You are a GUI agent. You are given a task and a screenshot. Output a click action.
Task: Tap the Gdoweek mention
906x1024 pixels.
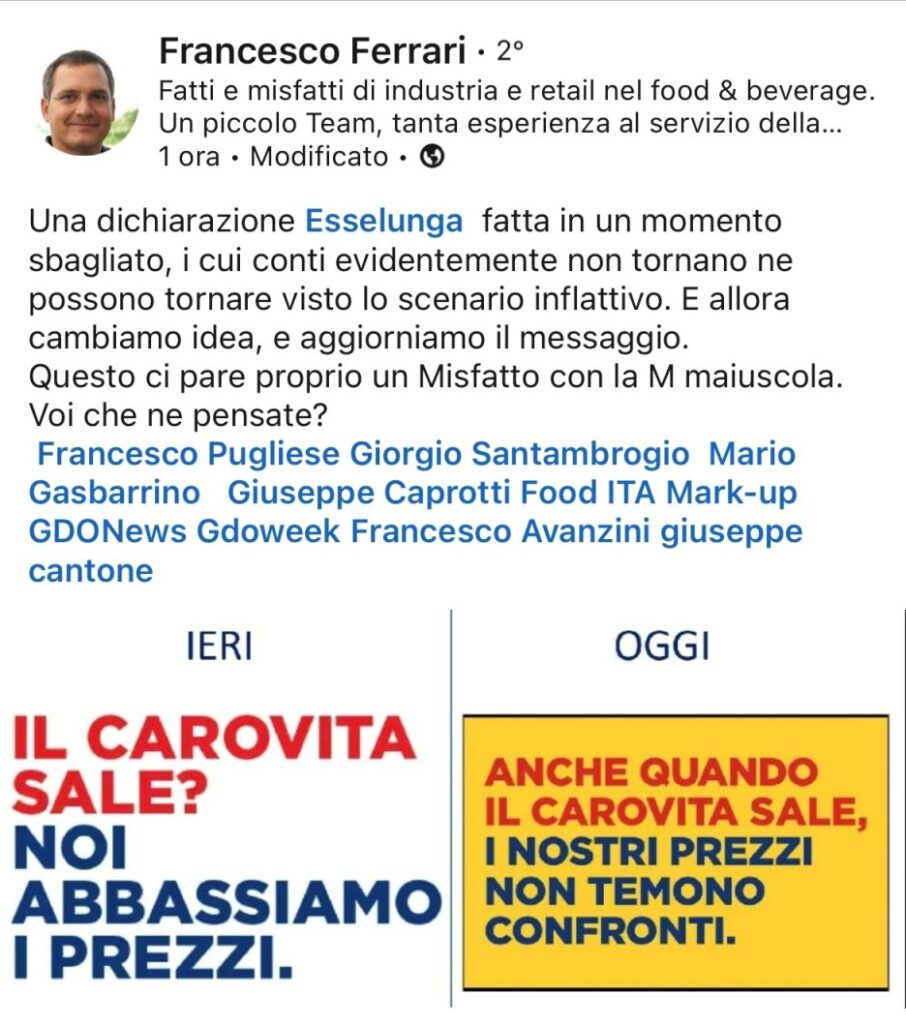click(269, 532)
